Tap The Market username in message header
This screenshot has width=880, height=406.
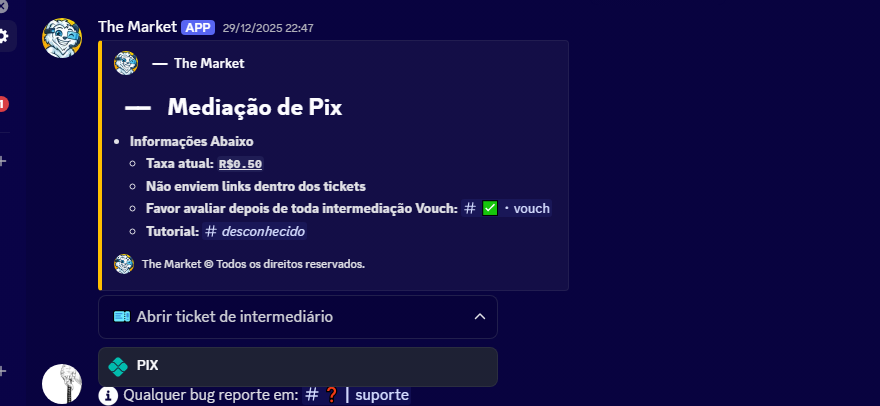click(x=137, y=26)
